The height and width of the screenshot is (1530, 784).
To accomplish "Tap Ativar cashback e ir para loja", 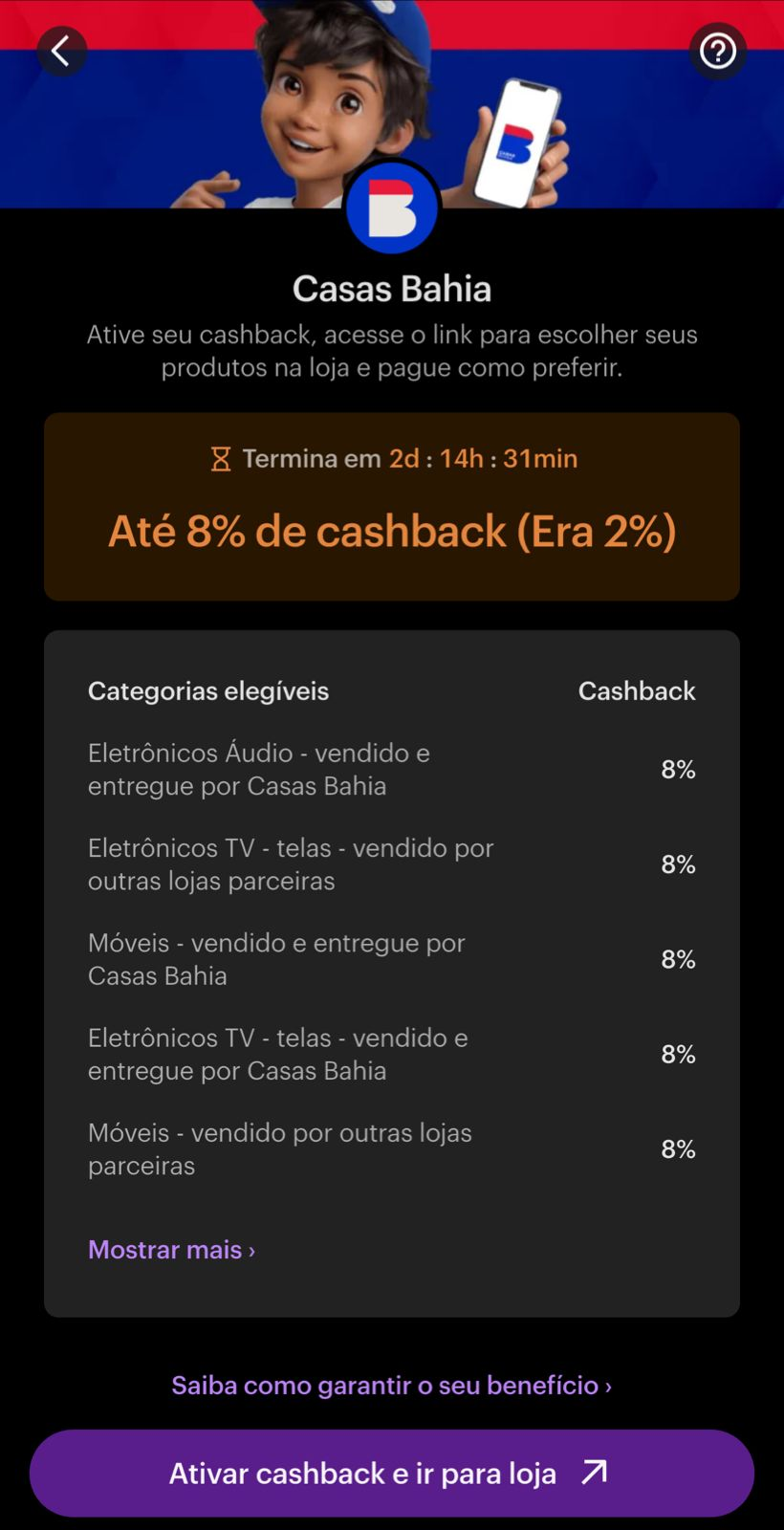I will point(391,1473).
